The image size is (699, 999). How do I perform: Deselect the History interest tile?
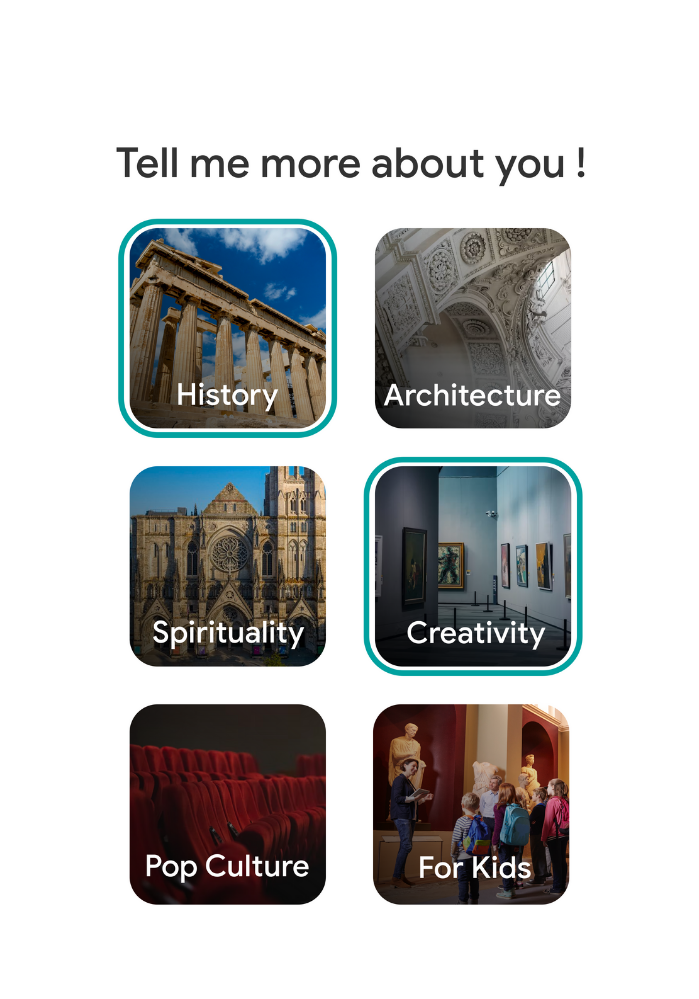tap(228, 328)
